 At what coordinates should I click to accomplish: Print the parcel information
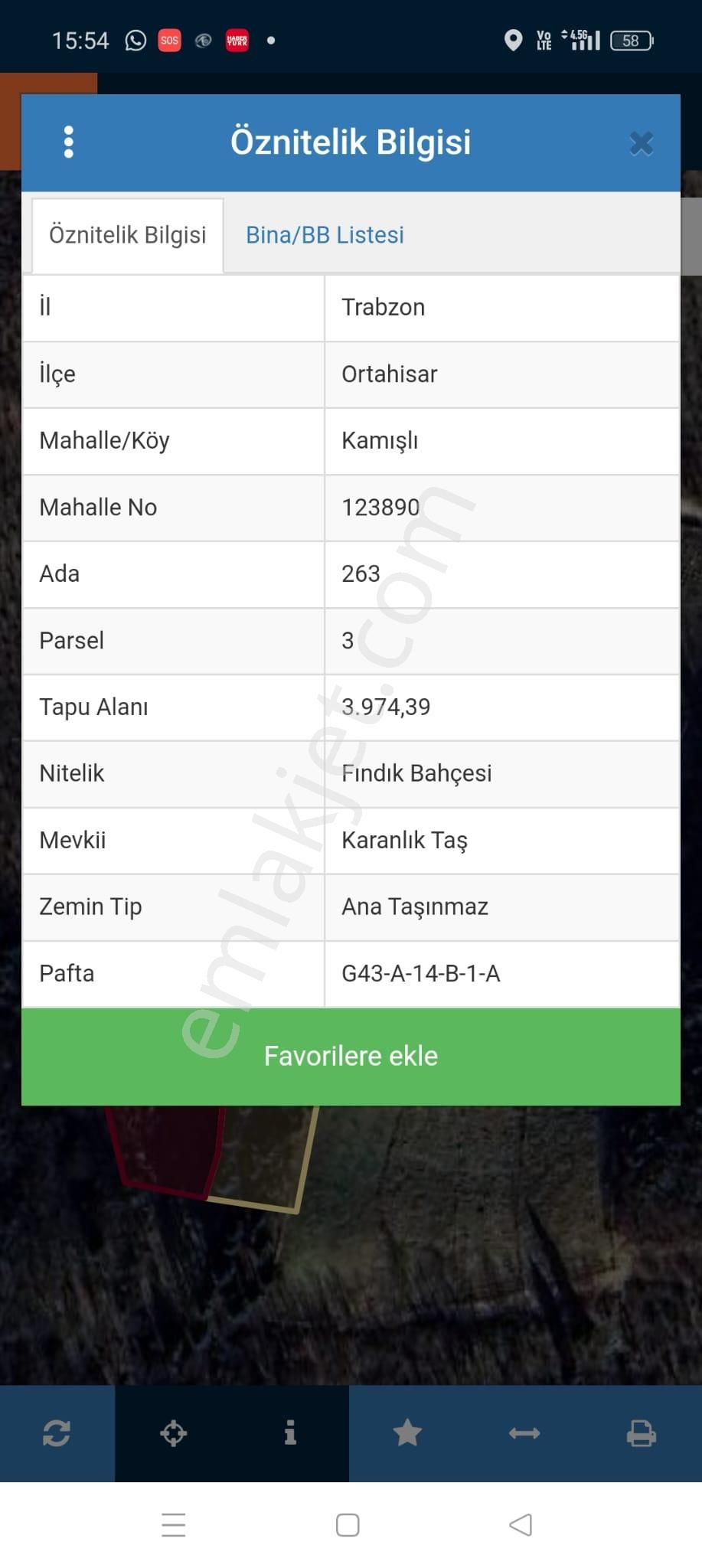point(642,1434)
